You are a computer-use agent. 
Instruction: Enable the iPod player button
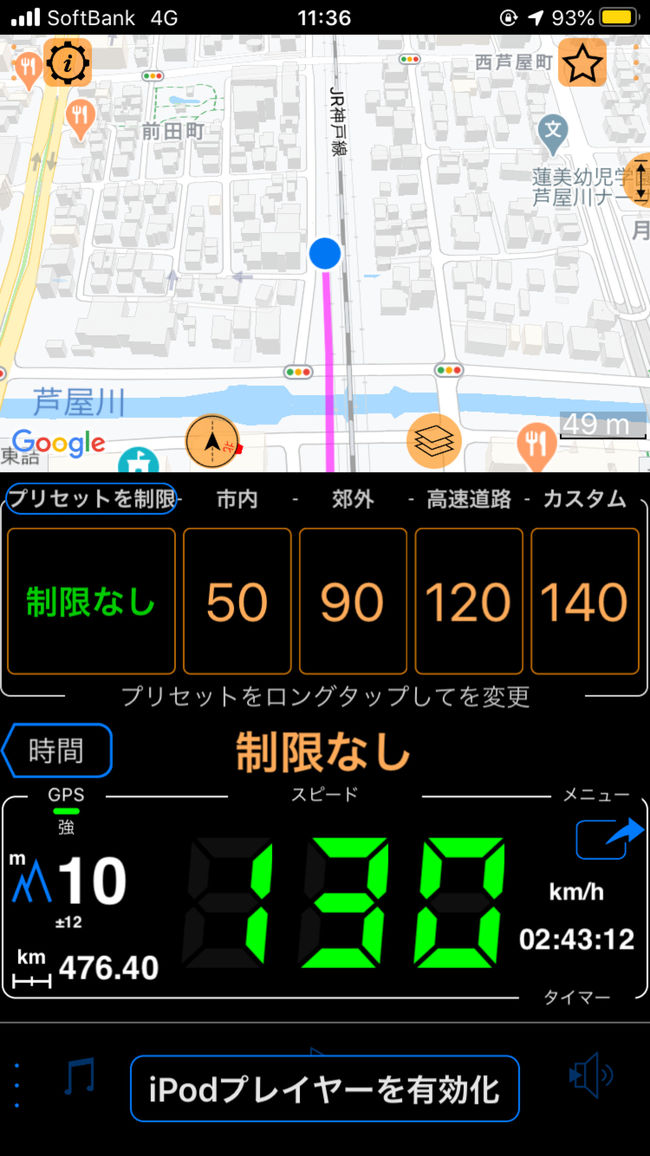pos(325,1089)
